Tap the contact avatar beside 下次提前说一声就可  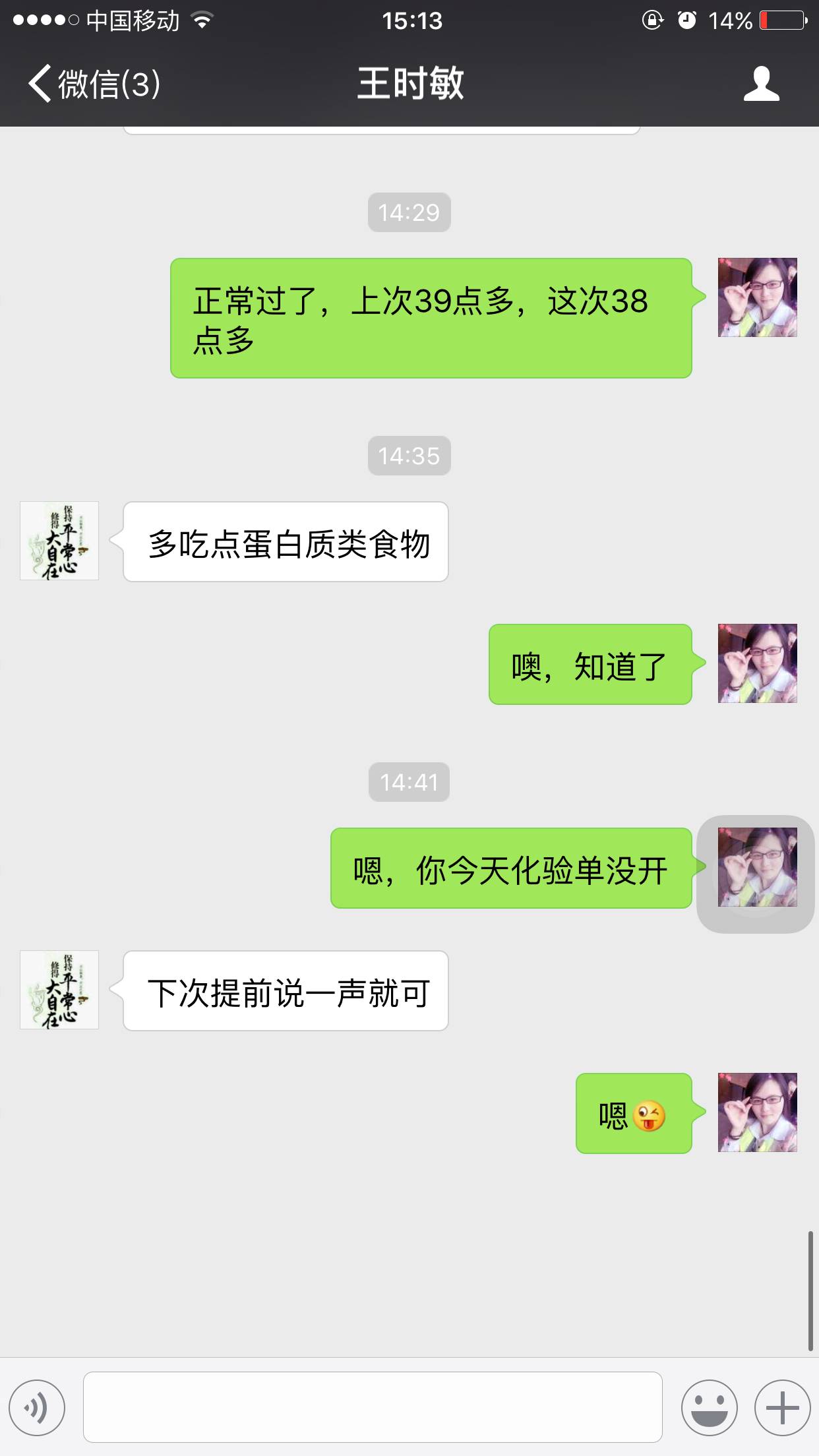(59, 990)
